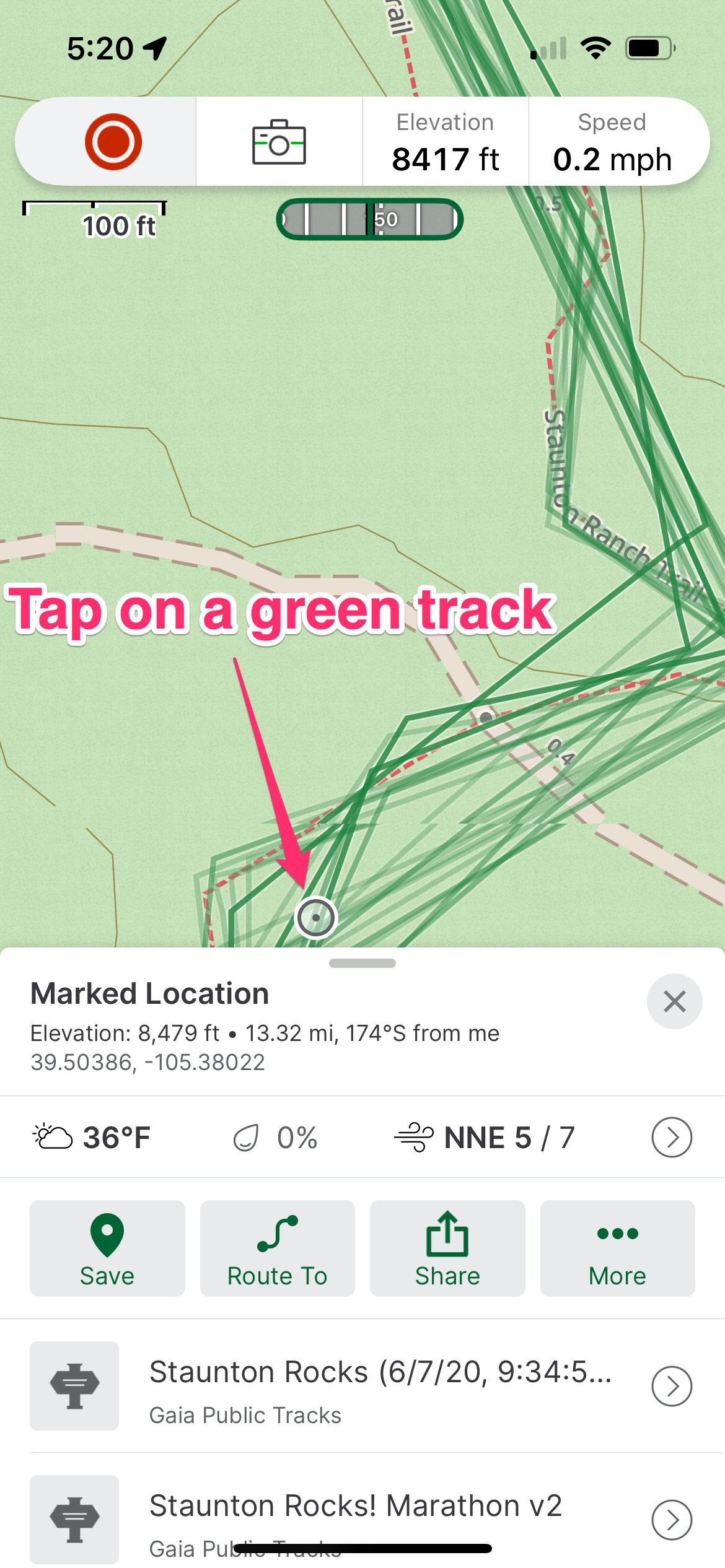Take a photo with the camera button
Image resolution: width=725 pixels, height=1568 pixels.
279,142
